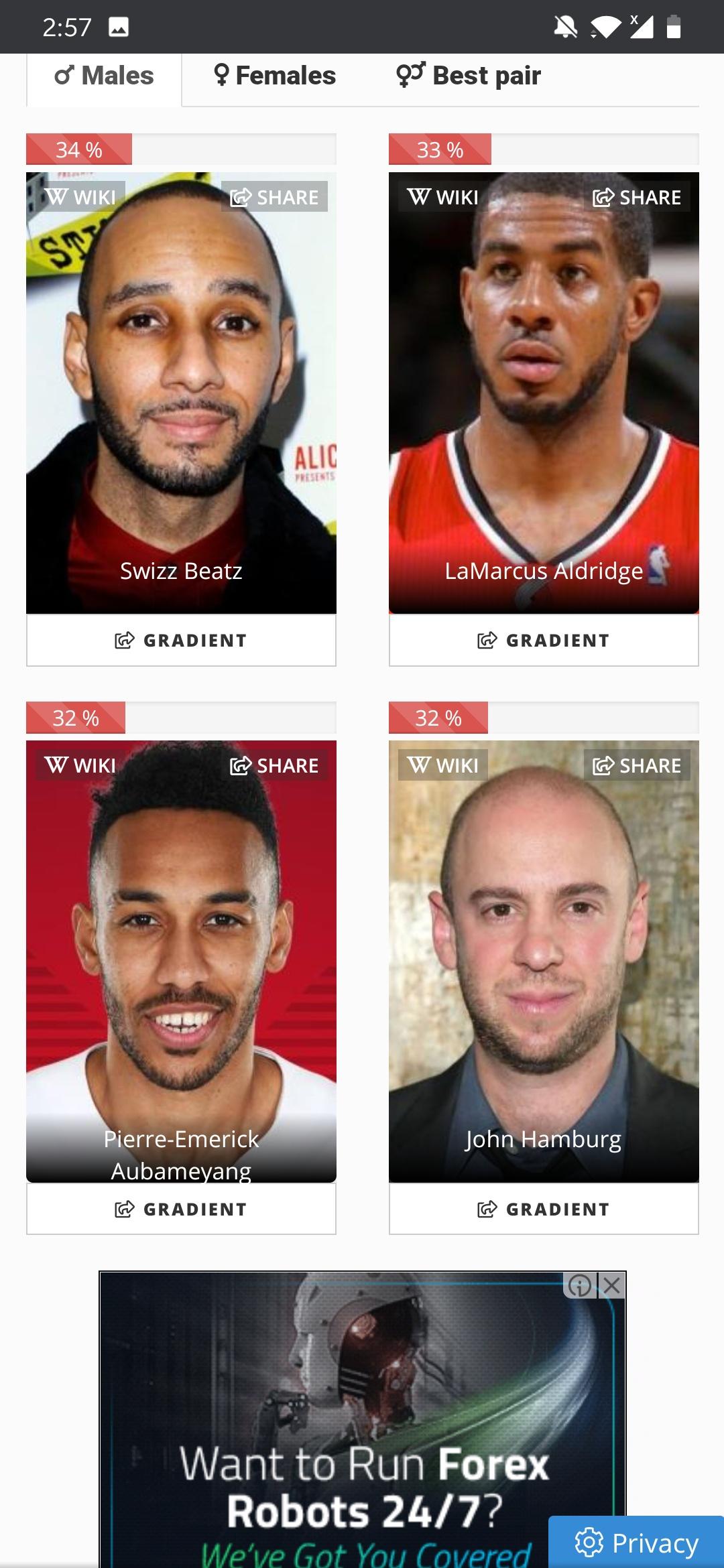724x1568 pixels.
Task: Share the Swizz Beatz match
Action: (x=274, y=197)
